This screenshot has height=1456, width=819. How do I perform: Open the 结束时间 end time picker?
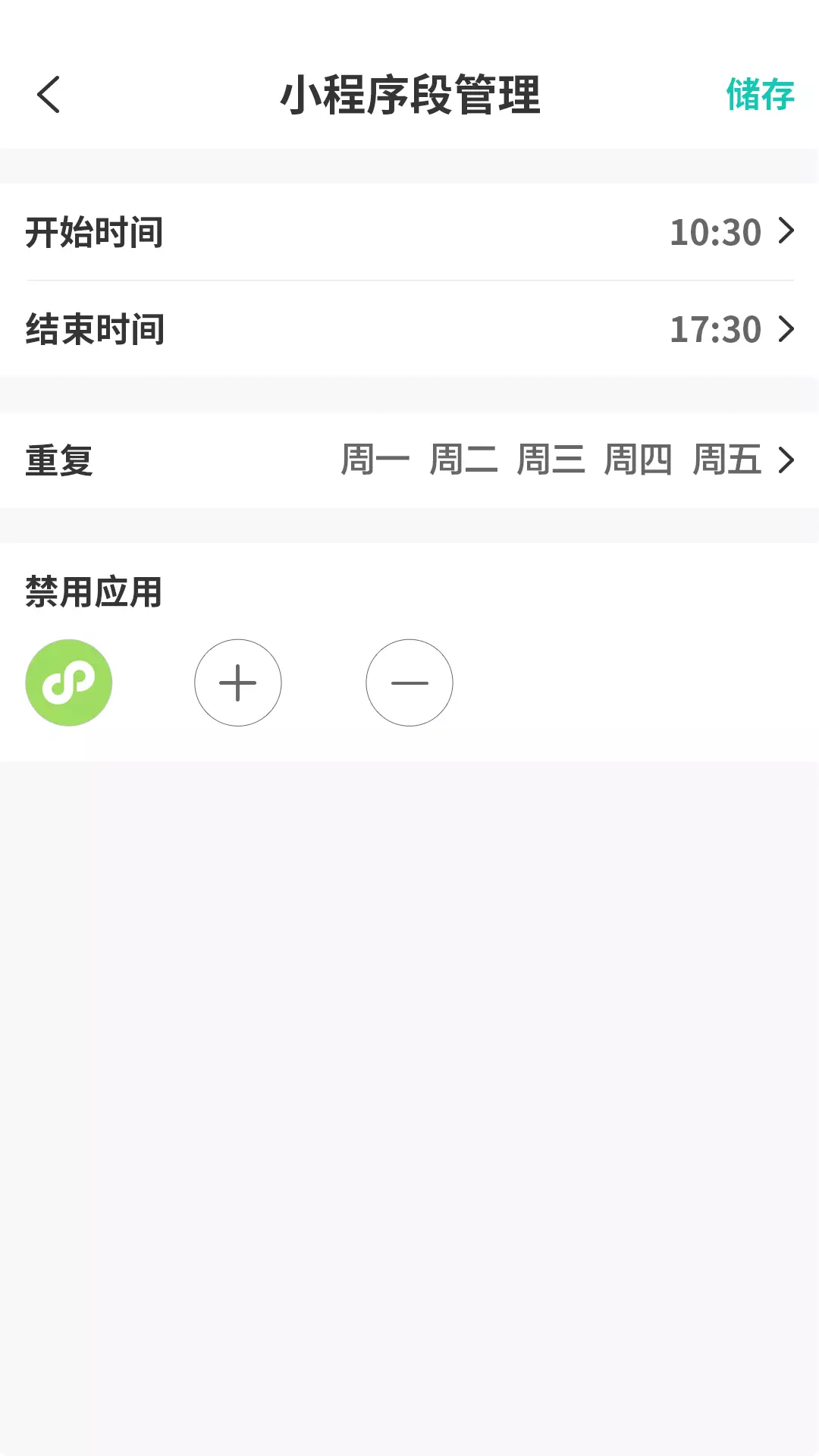coord(409,329)
